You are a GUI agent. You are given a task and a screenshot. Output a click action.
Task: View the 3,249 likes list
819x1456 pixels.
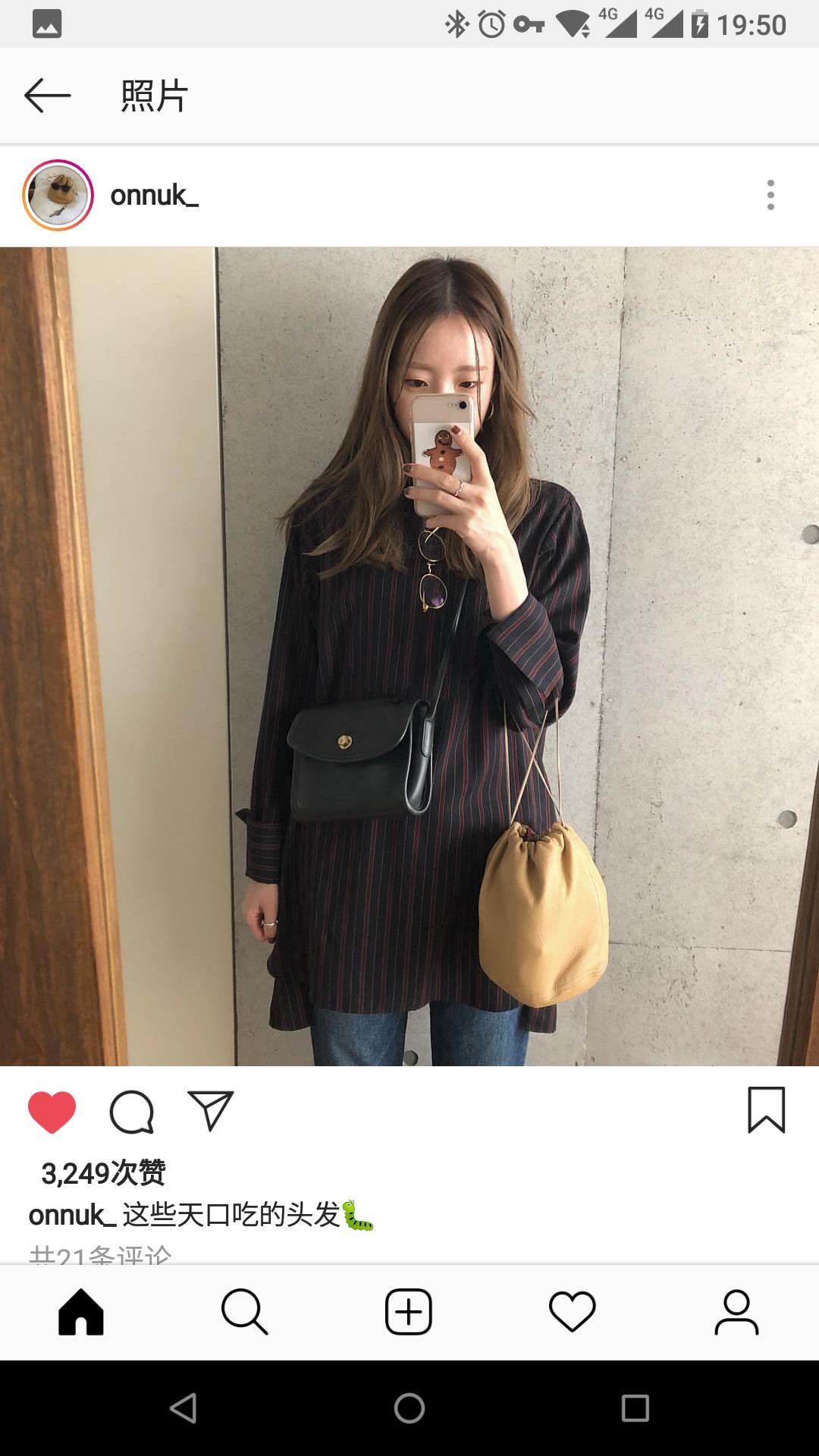(103, 1173)
